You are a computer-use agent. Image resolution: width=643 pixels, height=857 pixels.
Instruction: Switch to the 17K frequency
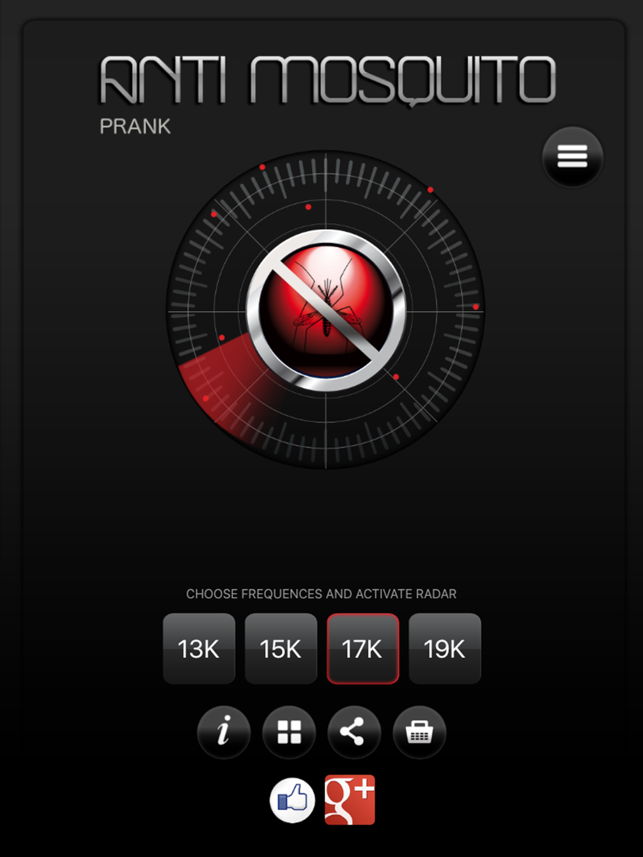(x=363, y=648)
